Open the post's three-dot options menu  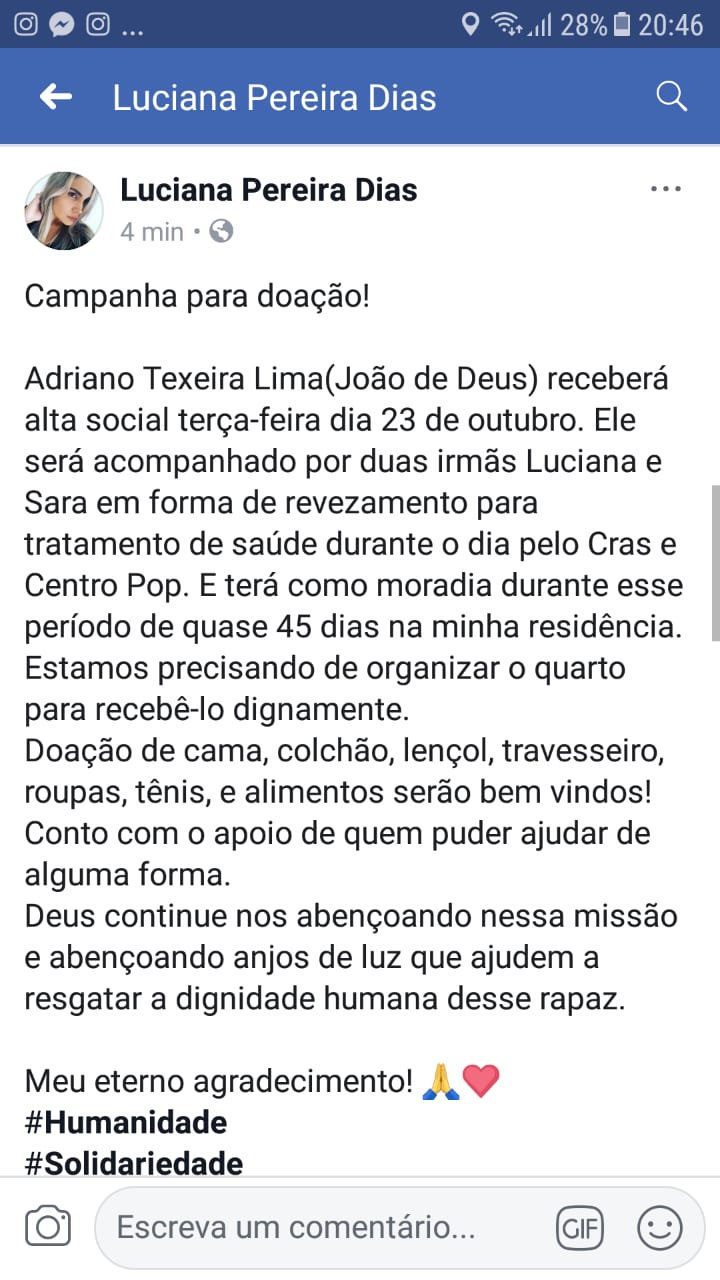(x=666, y=188)
